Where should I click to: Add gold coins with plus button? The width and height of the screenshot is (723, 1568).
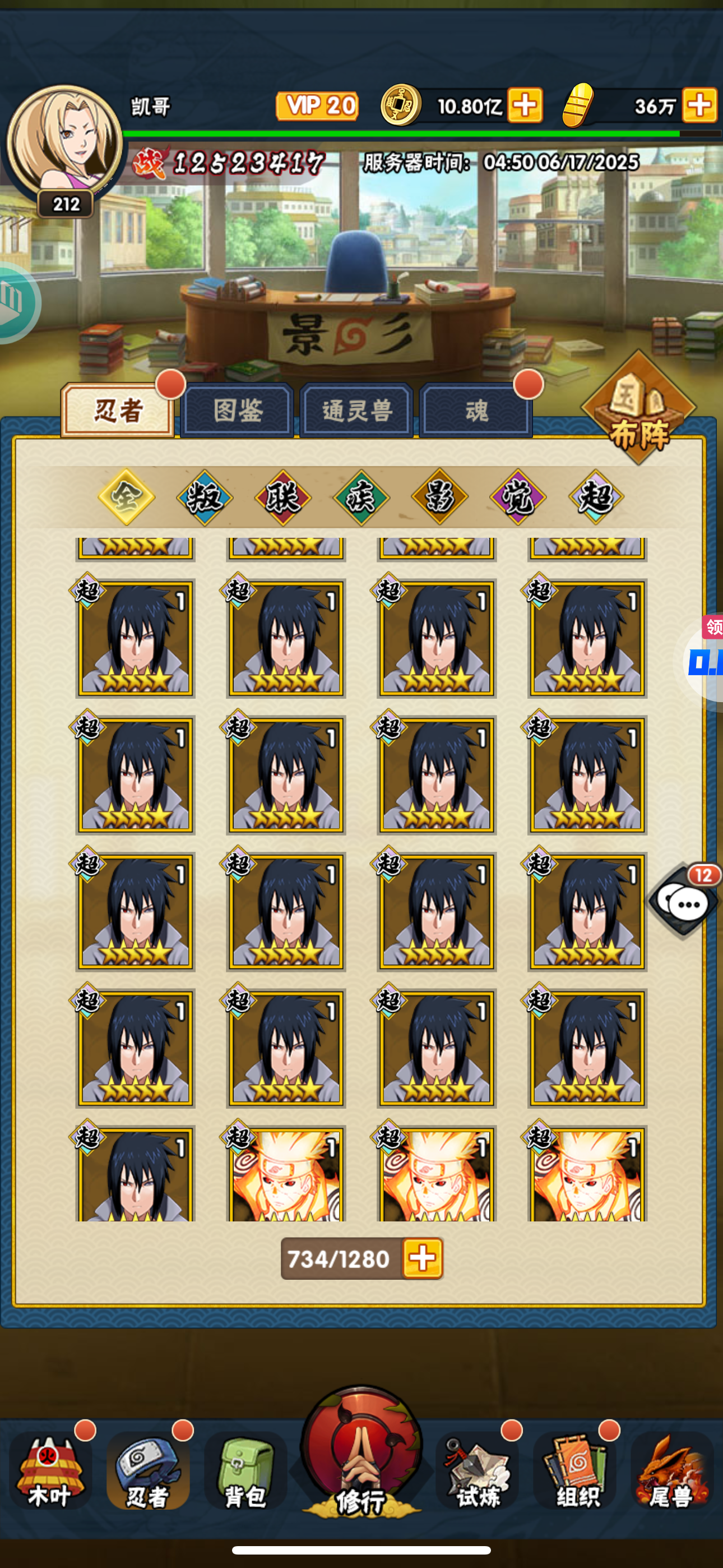(525, 105)
